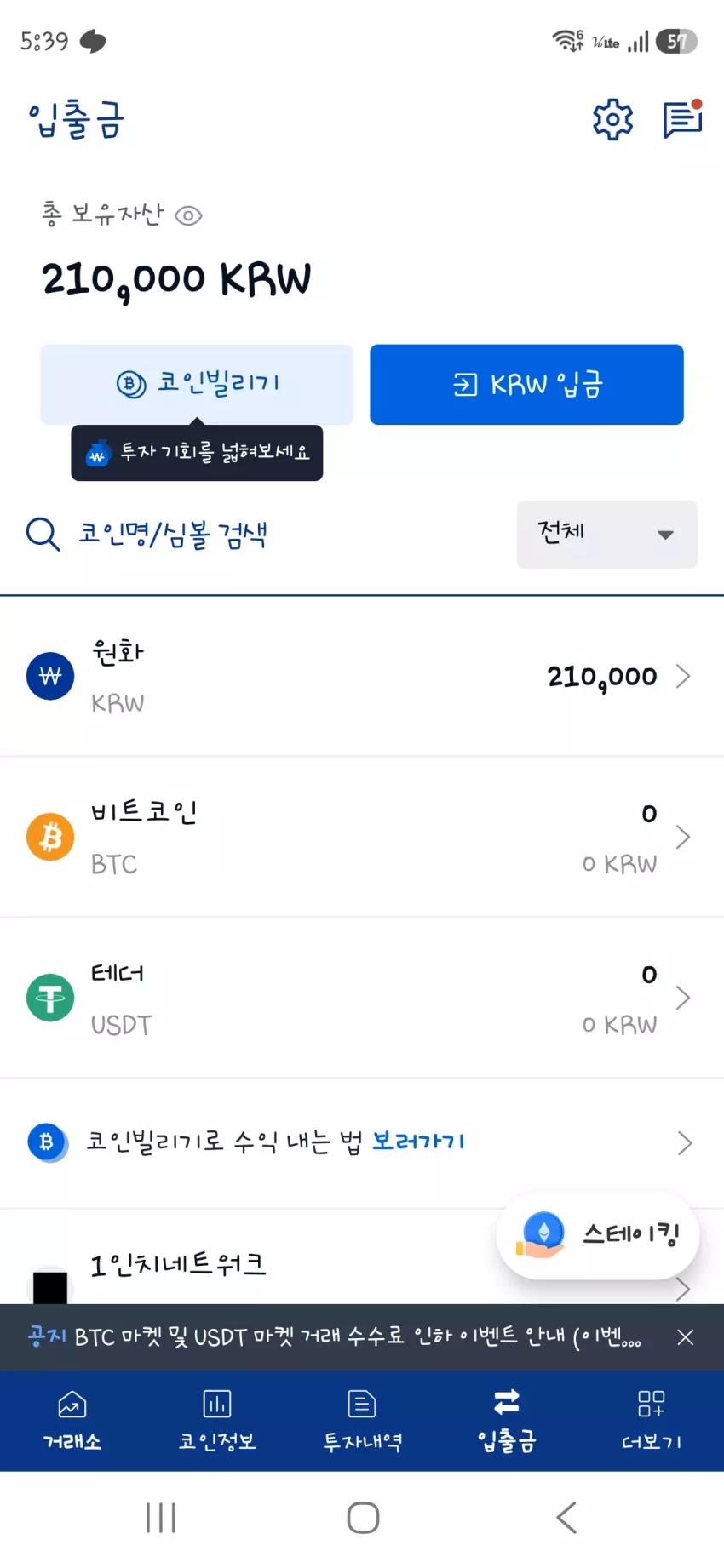The width and height of the screenshot is (724, 1568).
Task: Switch to the 거래소 tab
Action: tap(72, 1421)
